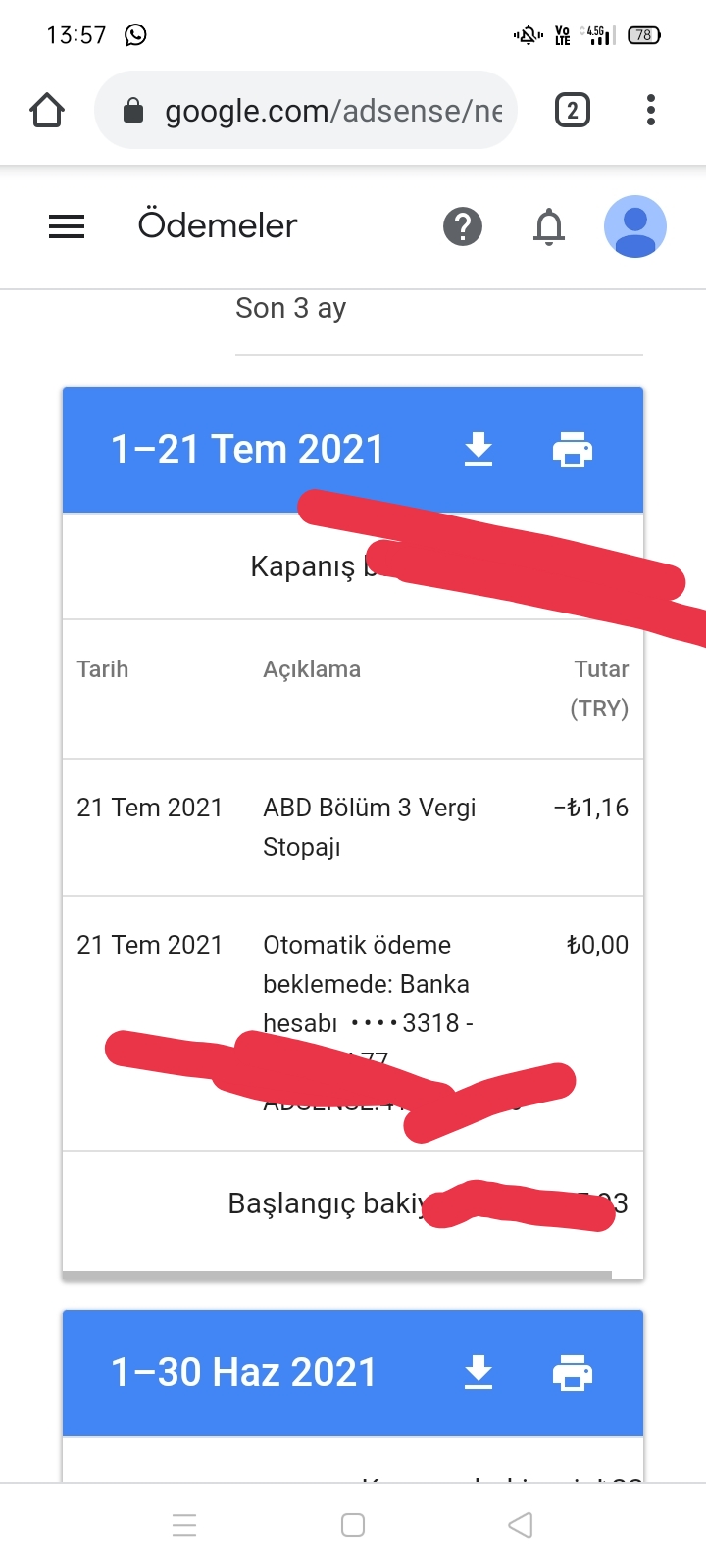Download the 1–30 Haz 2021 statement
Screen dimensions: 706x1568
point(479,1373)
